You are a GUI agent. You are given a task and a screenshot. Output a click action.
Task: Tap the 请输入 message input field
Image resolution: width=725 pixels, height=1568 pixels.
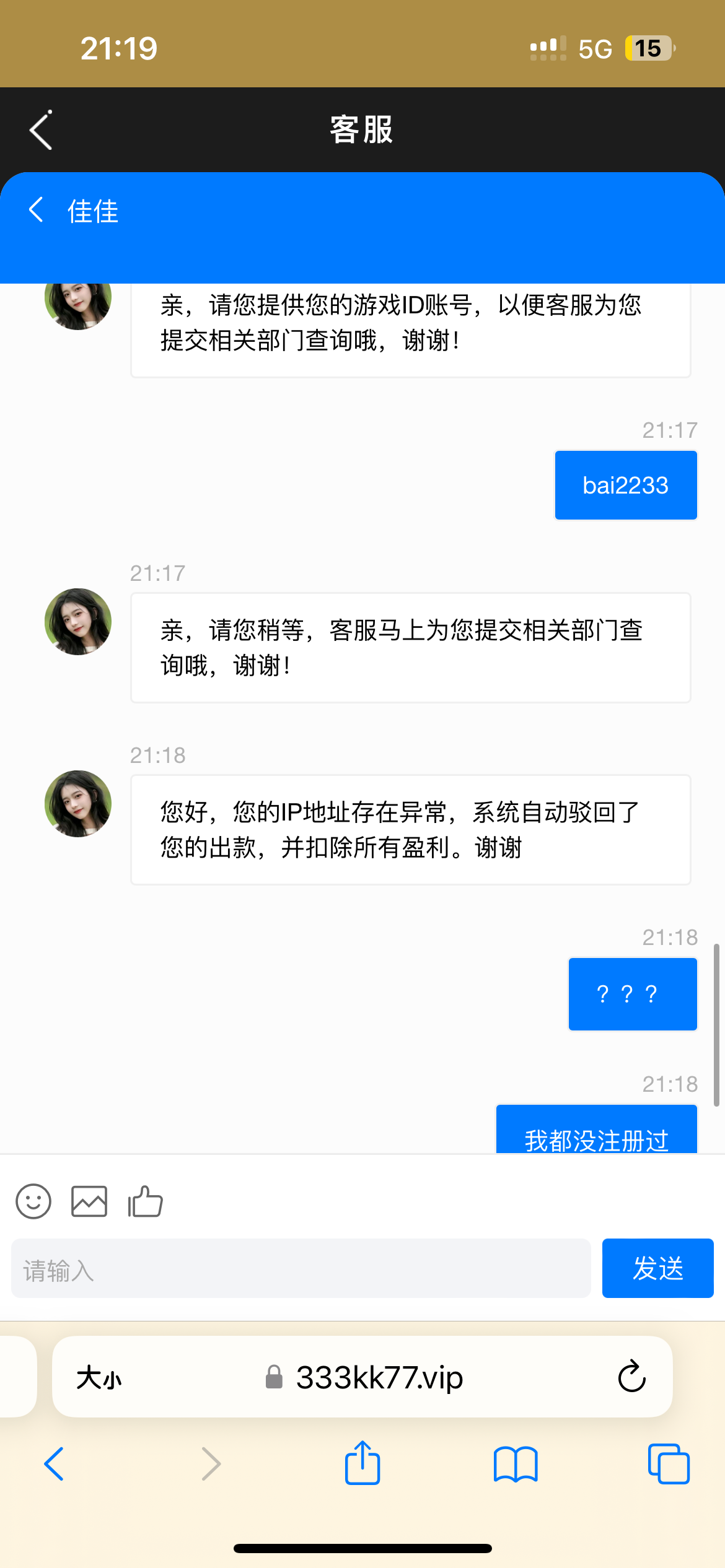[302, 1268]
